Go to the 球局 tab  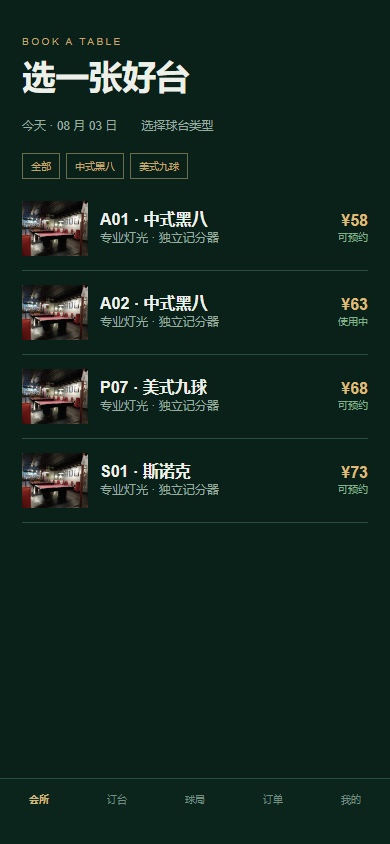pos(195,800)
